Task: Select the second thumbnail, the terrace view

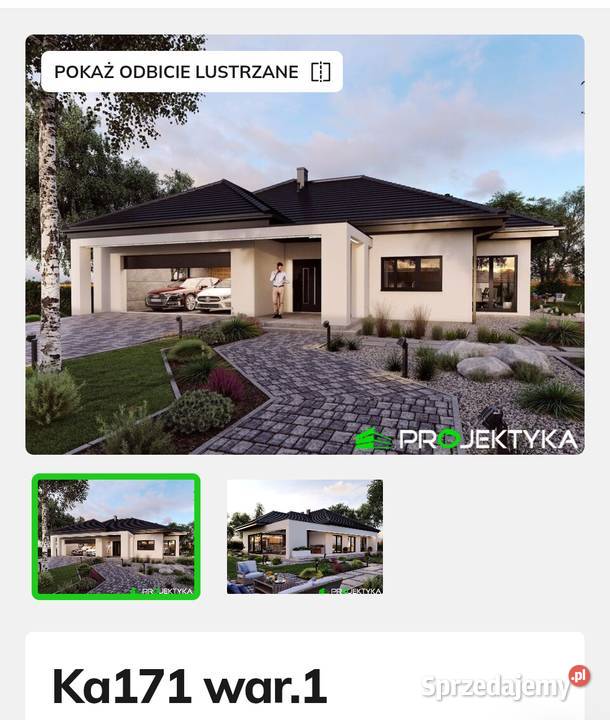Action: pyautogui.click(x=305, y=537)
